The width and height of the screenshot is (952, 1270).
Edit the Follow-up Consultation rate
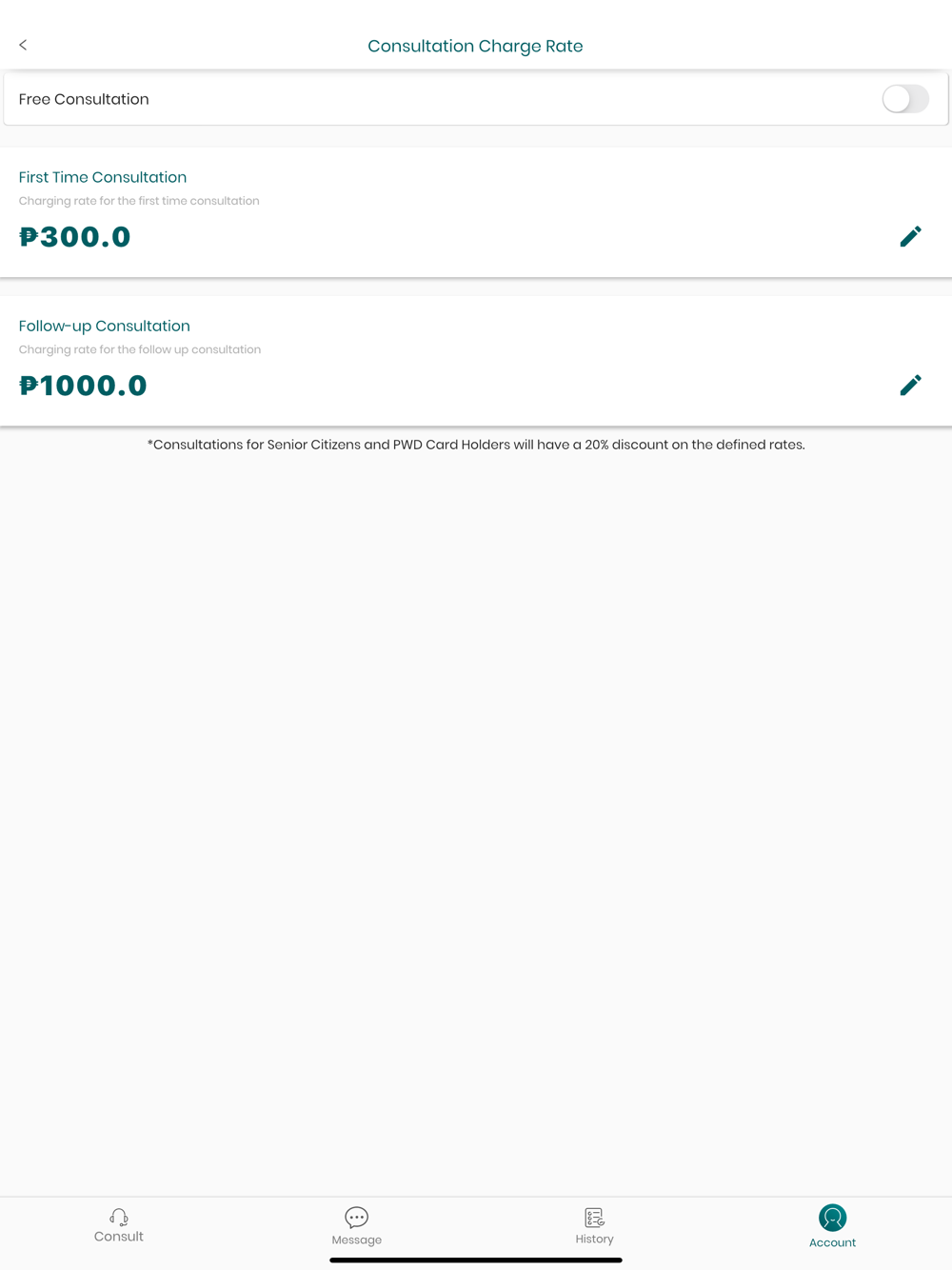point(911,385)
